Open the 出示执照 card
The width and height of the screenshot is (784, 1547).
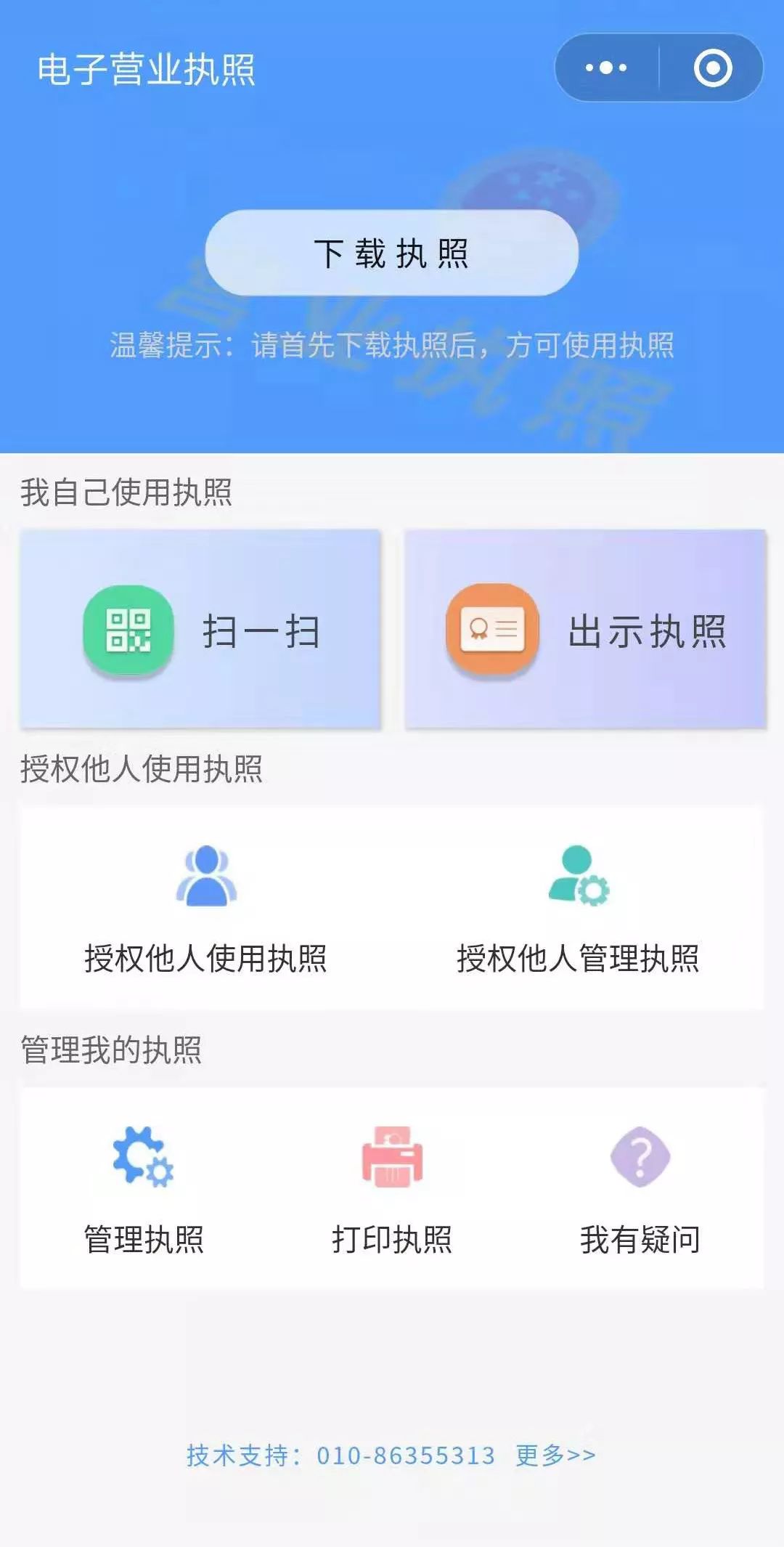coord(585,629)
